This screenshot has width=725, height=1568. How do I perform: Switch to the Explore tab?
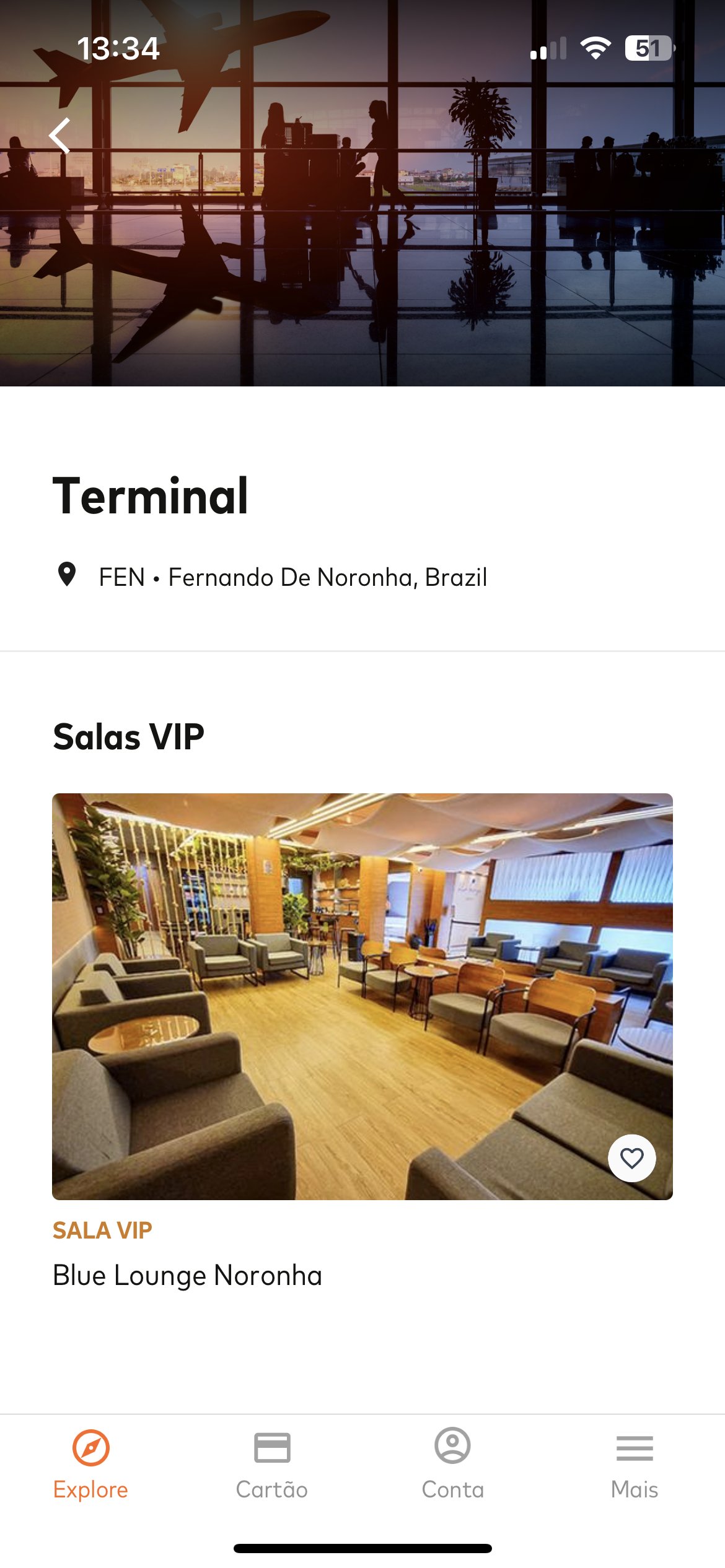(x=90, y=1464)
